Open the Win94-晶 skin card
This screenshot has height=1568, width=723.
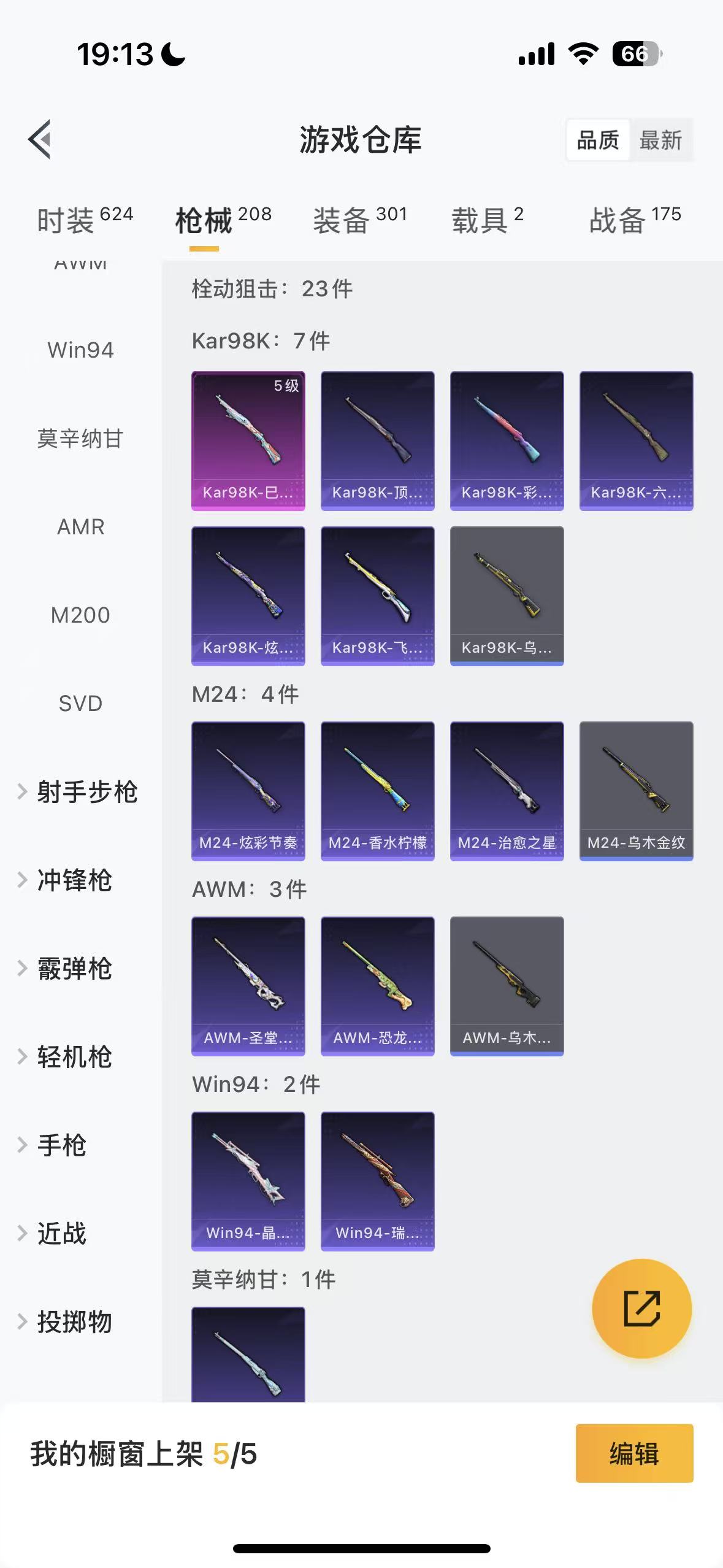[x=248, y=1181]
